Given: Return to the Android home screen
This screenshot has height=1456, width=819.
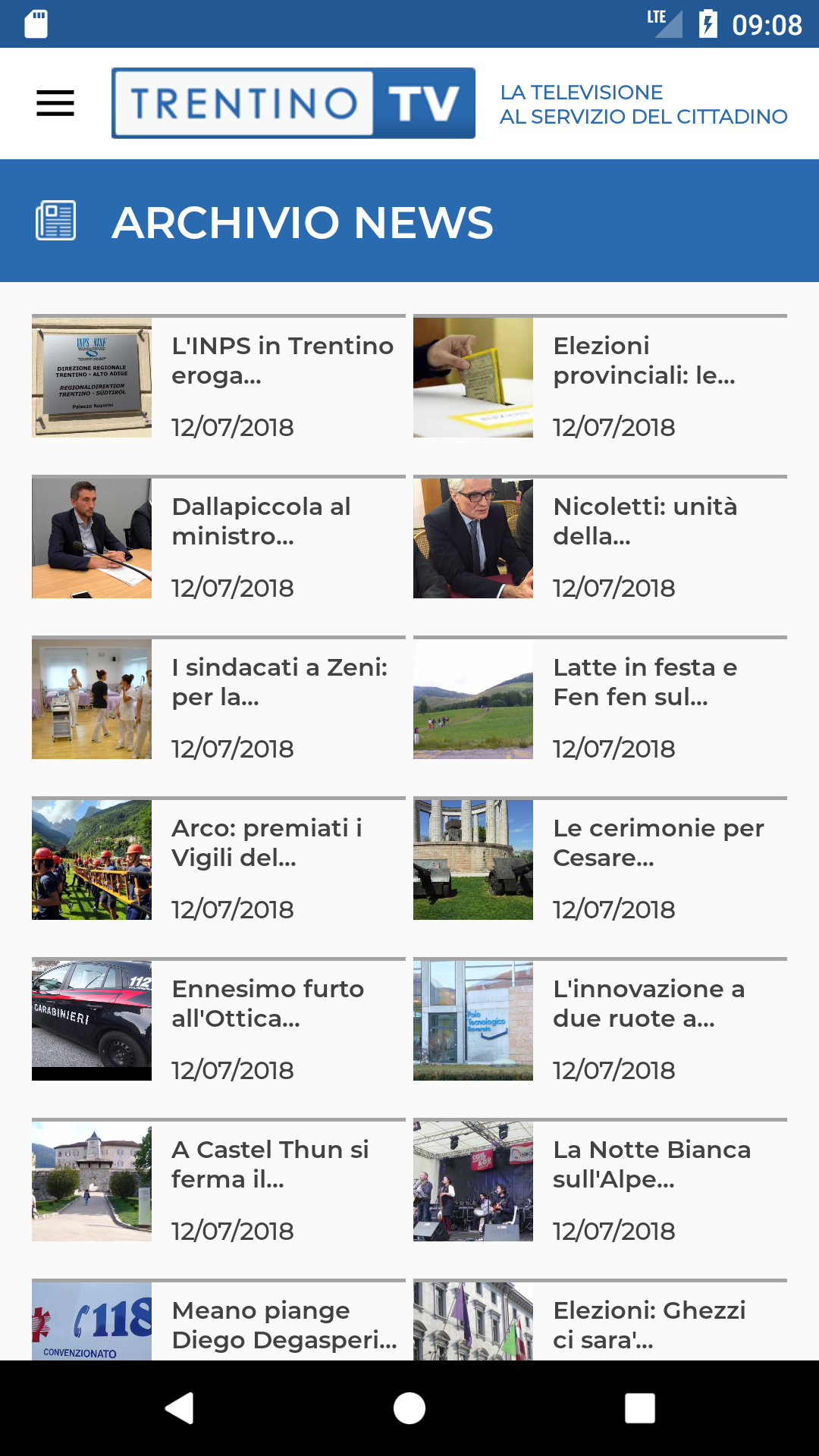Looking at the screenshot, I should (x=409, y=1408).
